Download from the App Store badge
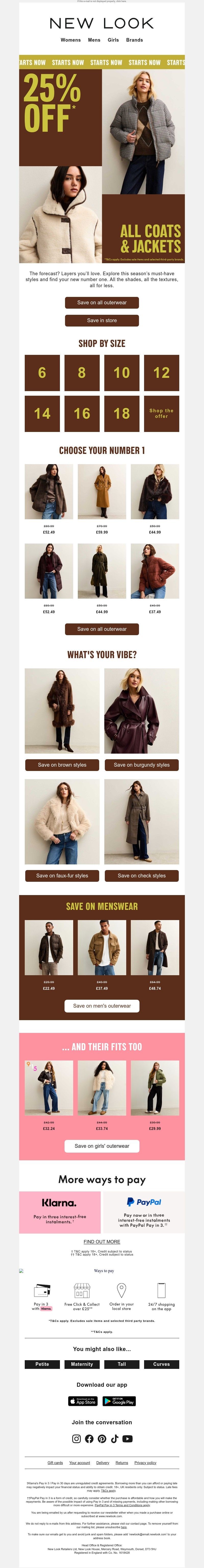Image resolution: width=204 pixels, height=1568 pixels. pyautogui.click(x=83, y=1401)
